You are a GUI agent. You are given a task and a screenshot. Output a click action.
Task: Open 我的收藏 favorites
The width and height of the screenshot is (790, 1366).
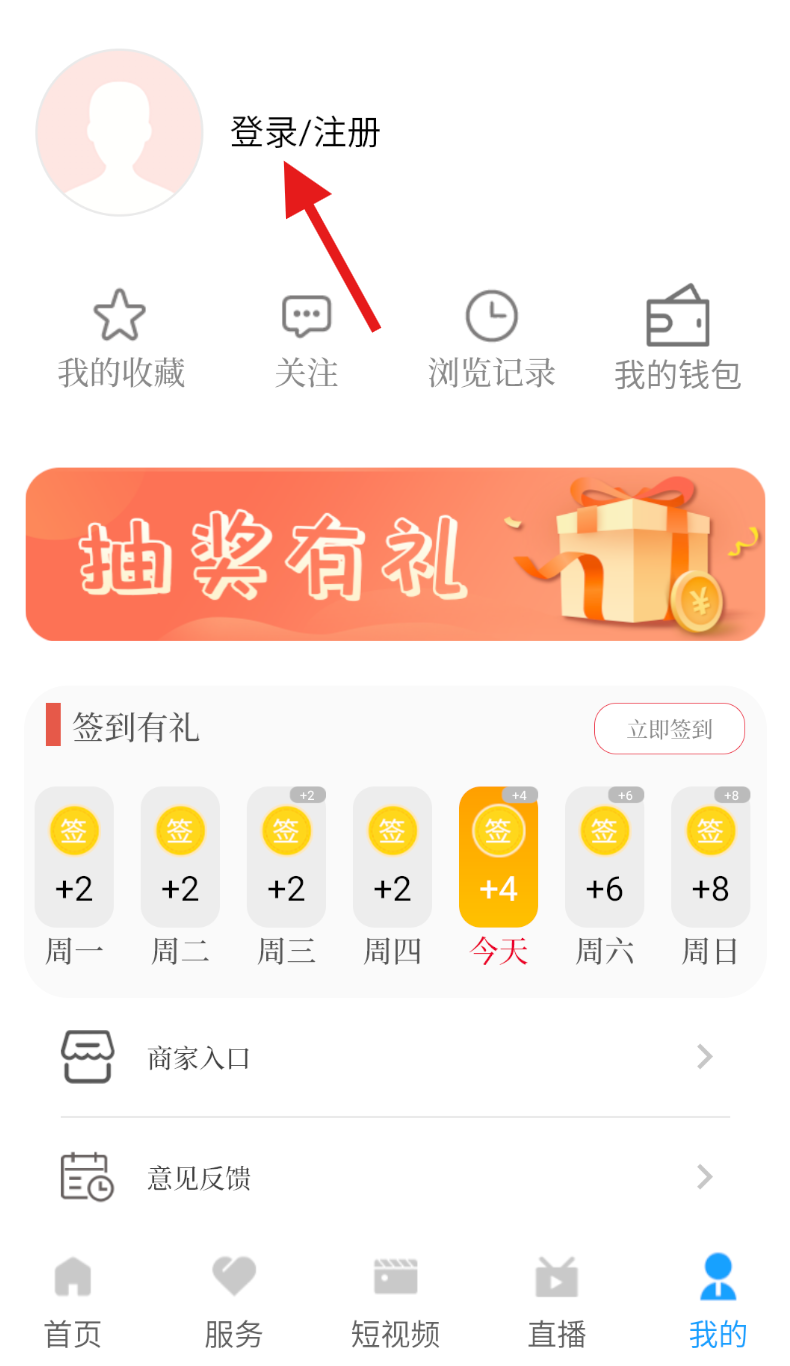pyautogui.click(x=121, y=339)
